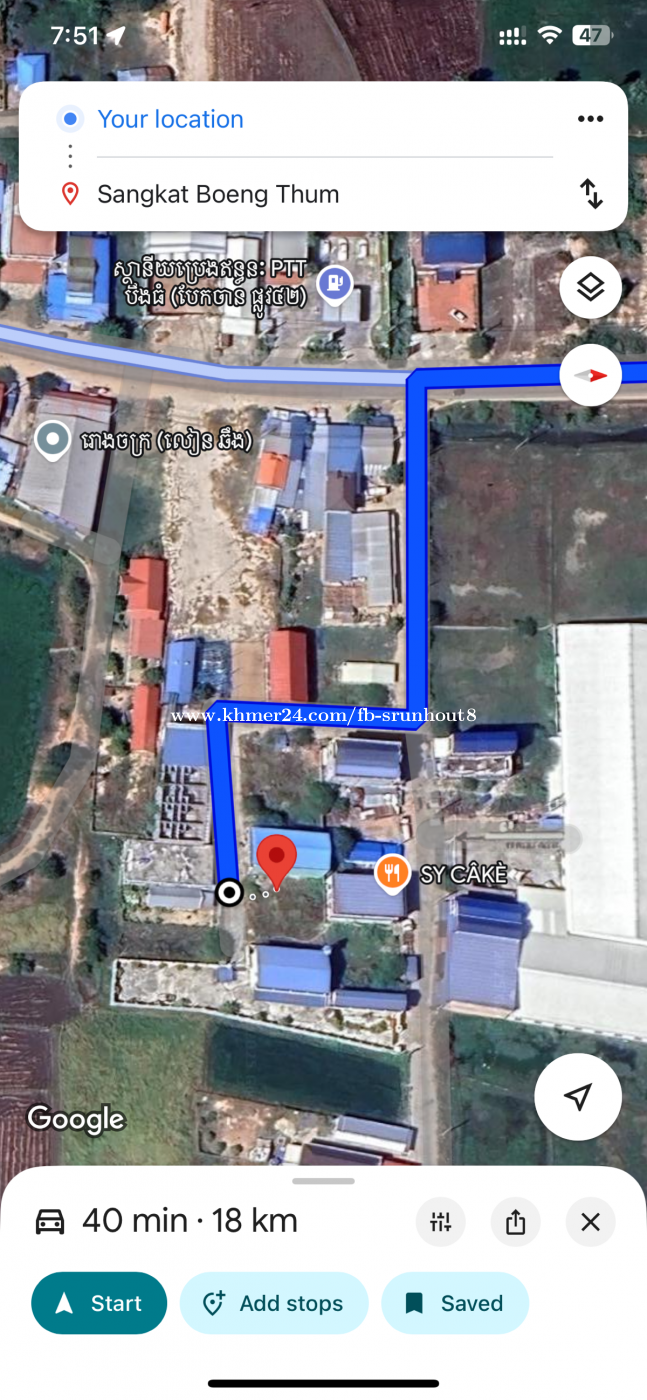This screenshot has width=647, height=1400.
Task: Tap the Your location starting point field
Action: coord(325,119)
